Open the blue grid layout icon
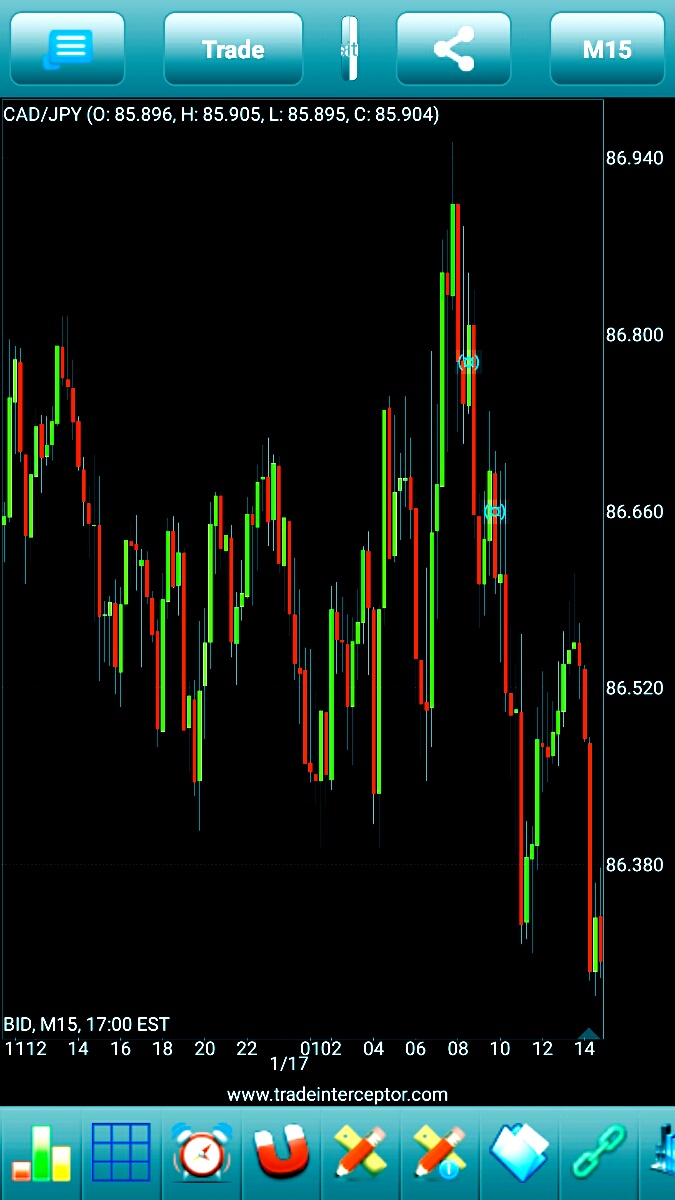Screen dimensions: 675x1200 tap(121, 1153)
